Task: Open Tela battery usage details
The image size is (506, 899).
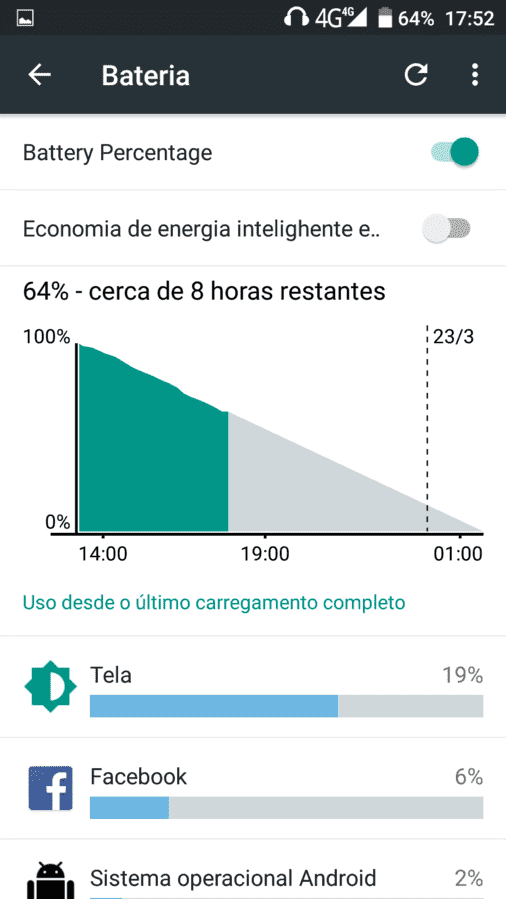Action: point(253,687)
